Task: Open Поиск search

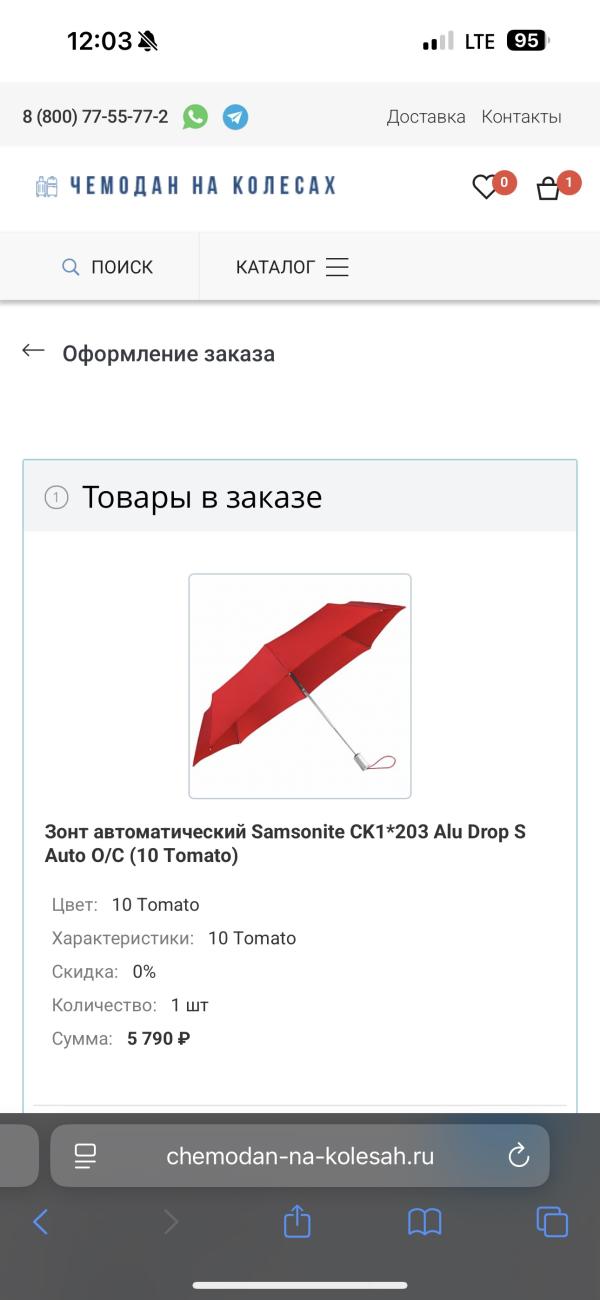Action: click(108, 267)
